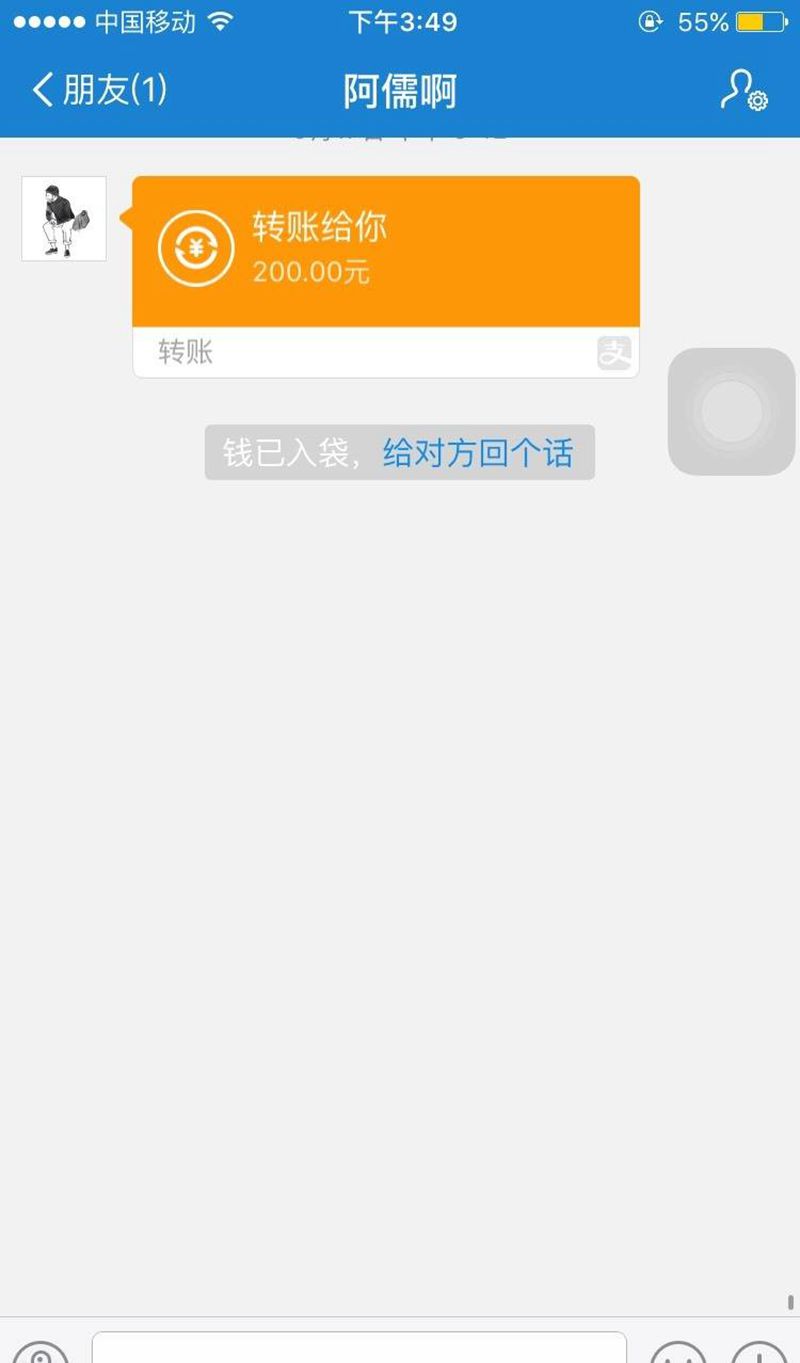The image size is (800, 1363).
Task: Open the plus attachments menu
Action: [x=759, y=1352]
